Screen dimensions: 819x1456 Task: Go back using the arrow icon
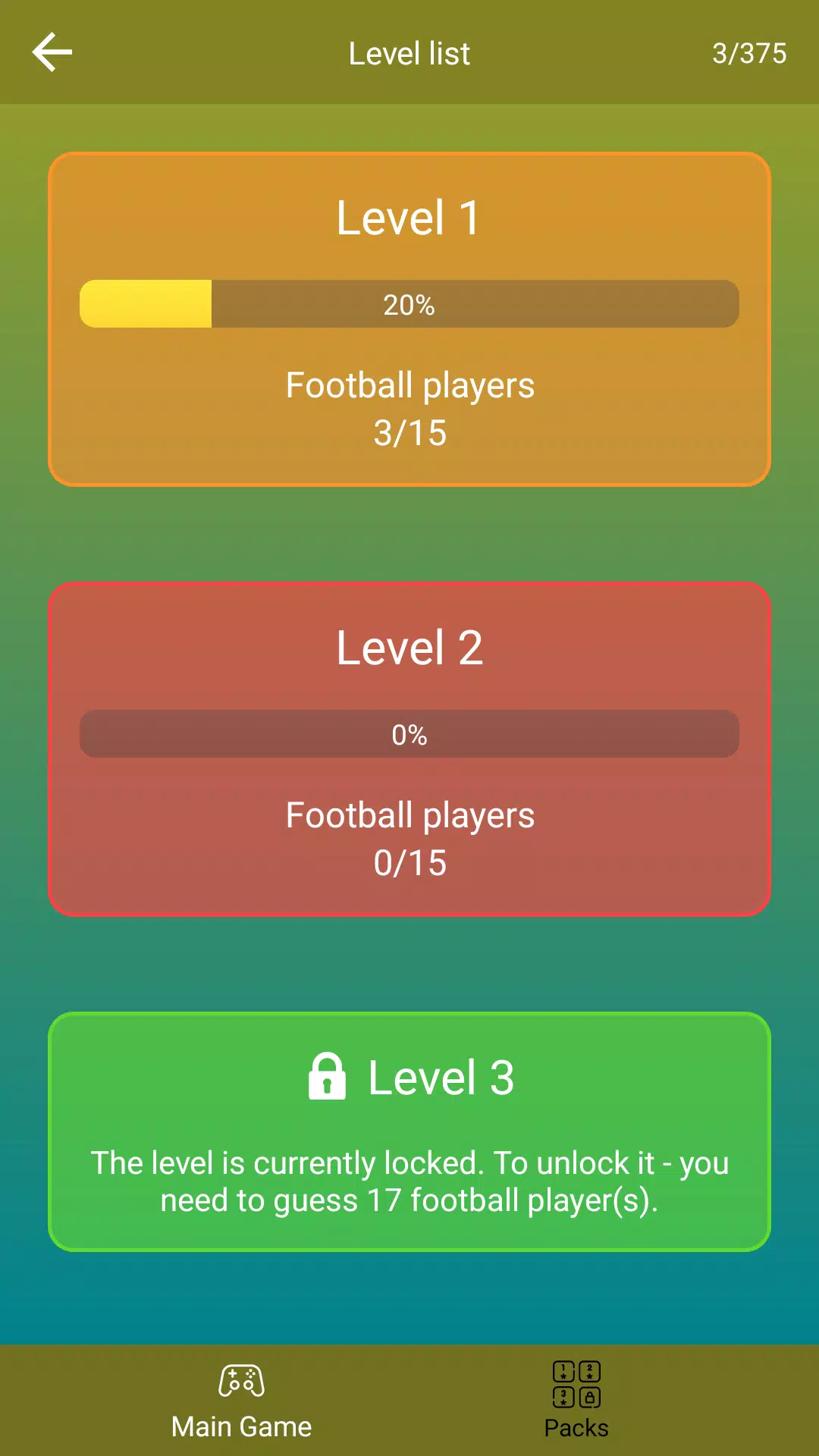coord(52,52)
